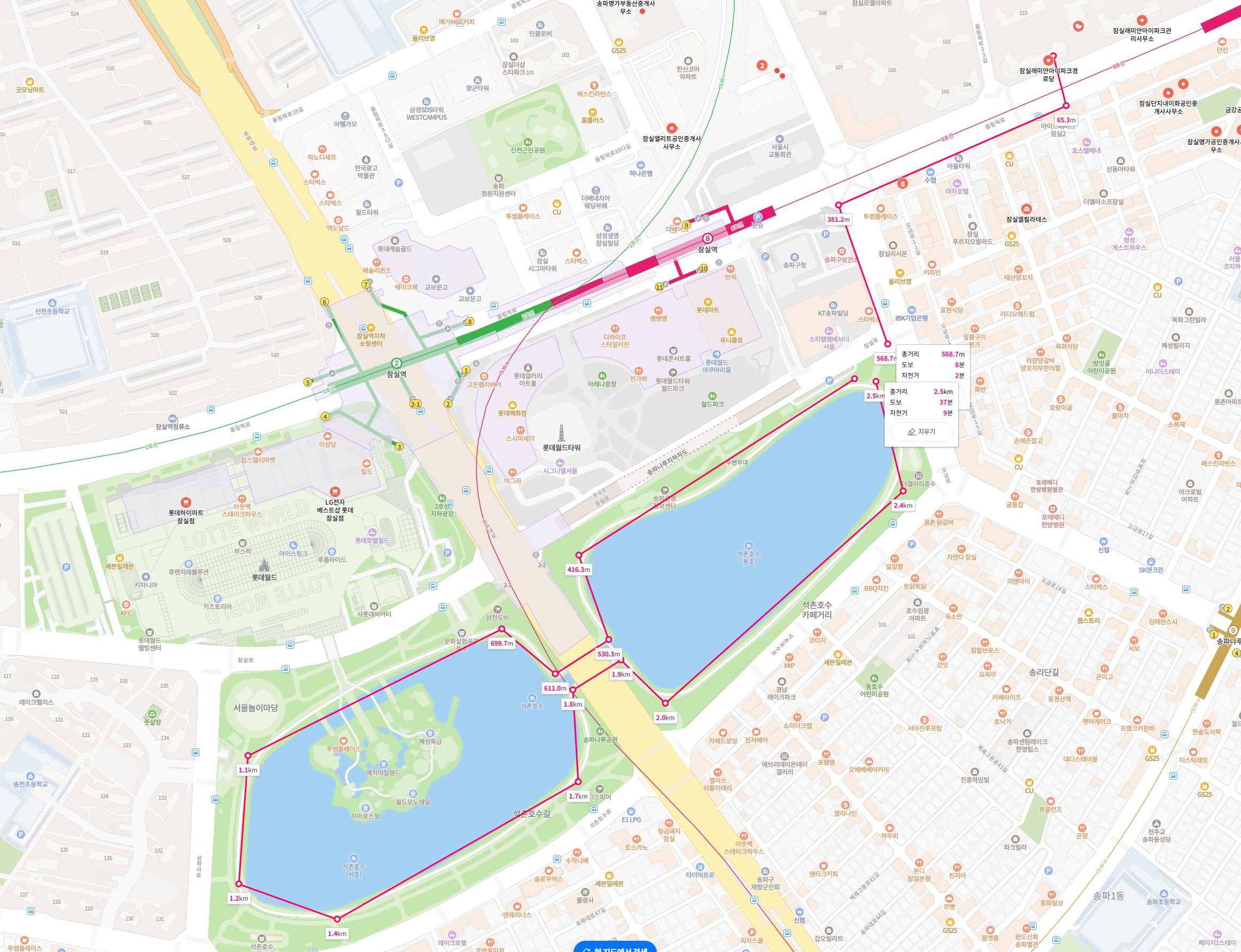Viewport: 1241px width, 952px height.
Task: Tap the 롯데하이마트 잠실점 red pin
Action: [x=185, y=502]
